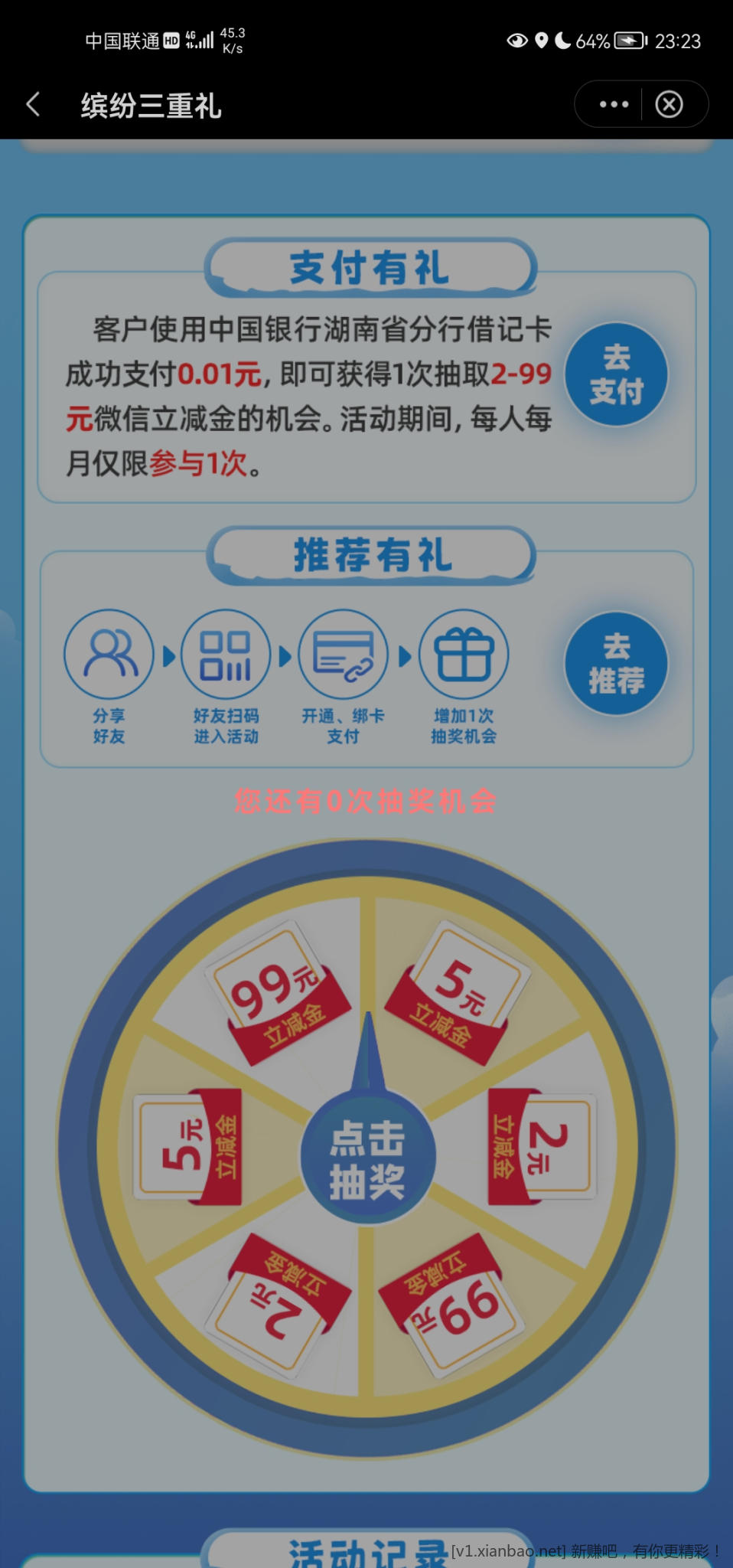Close the mini program

(x=669, y=104)
